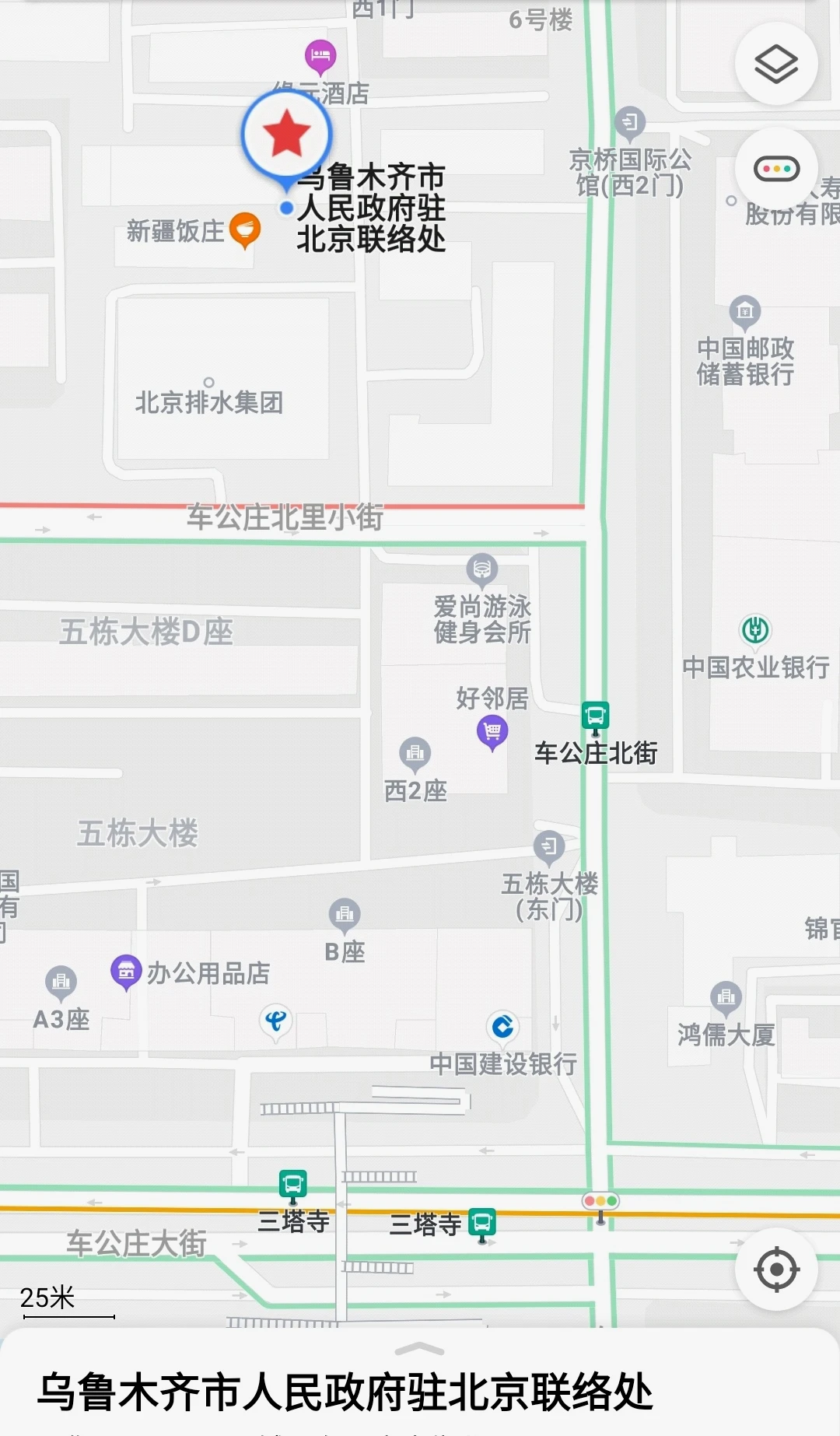Screen dimensions: 840x1436
Task: Tap the 中国邮政储蓄银行 marker
Action: coord(744,311)
